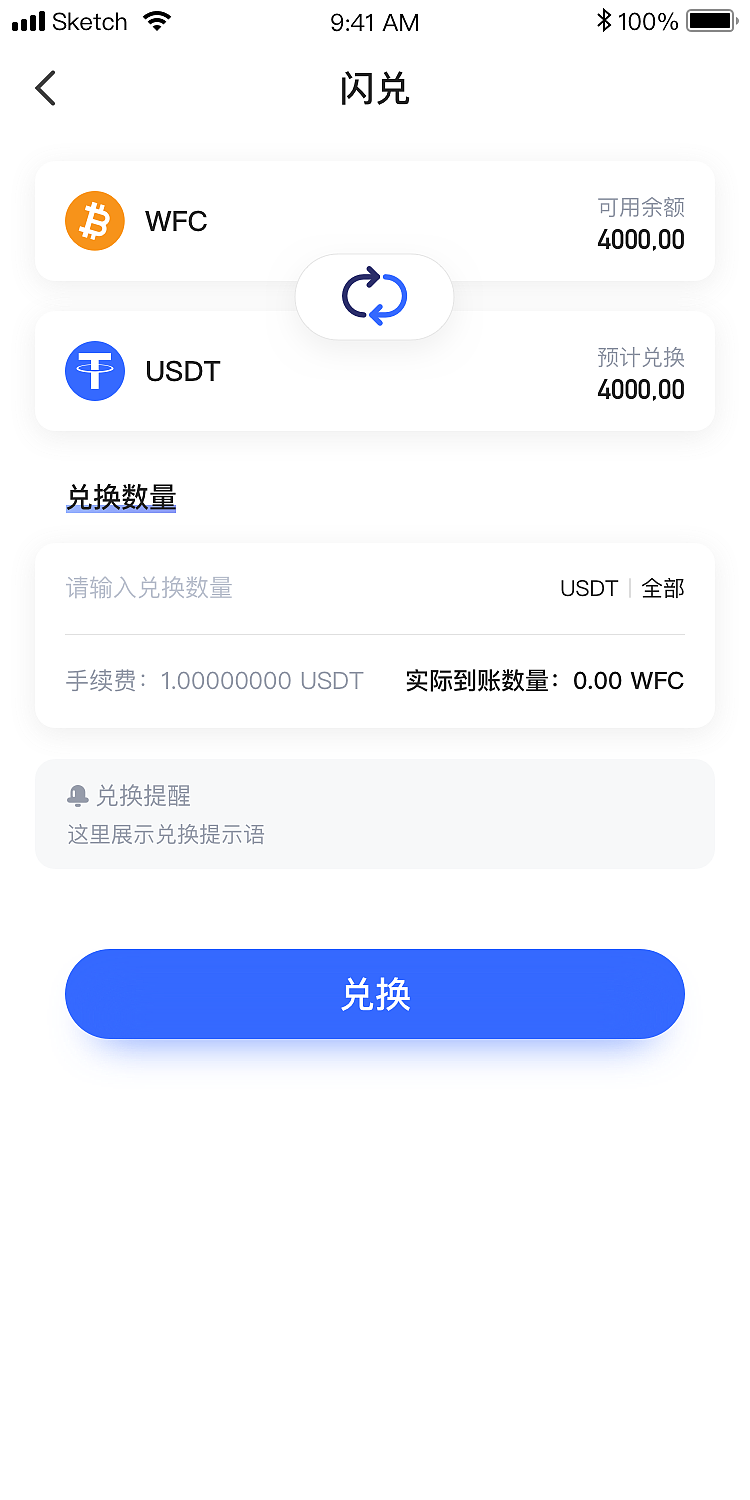Swap currency direction using the reverse icon

(374, 296)
